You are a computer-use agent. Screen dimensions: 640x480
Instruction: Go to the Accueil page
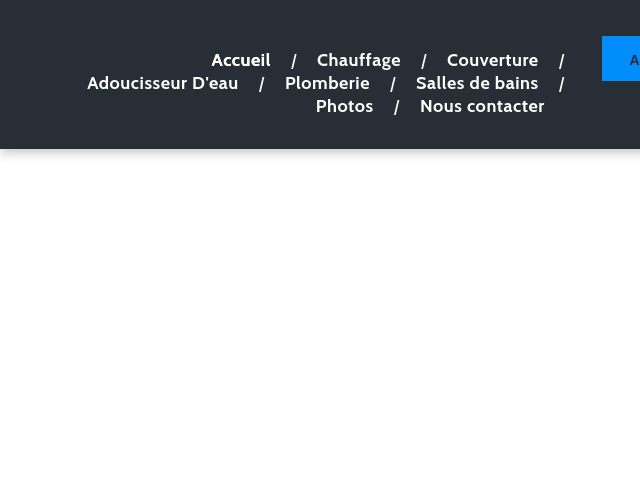241,60
